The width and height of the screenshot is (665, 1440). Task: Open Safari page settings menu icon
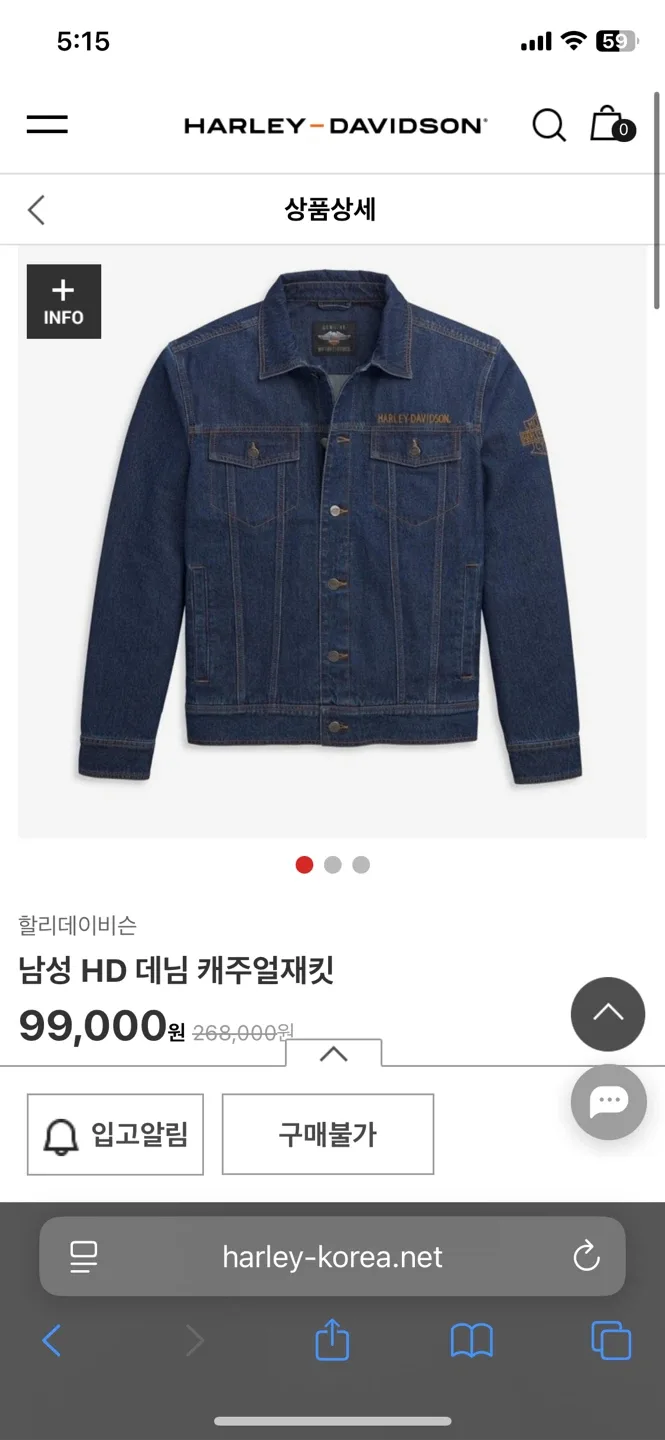click(83, 1257)
